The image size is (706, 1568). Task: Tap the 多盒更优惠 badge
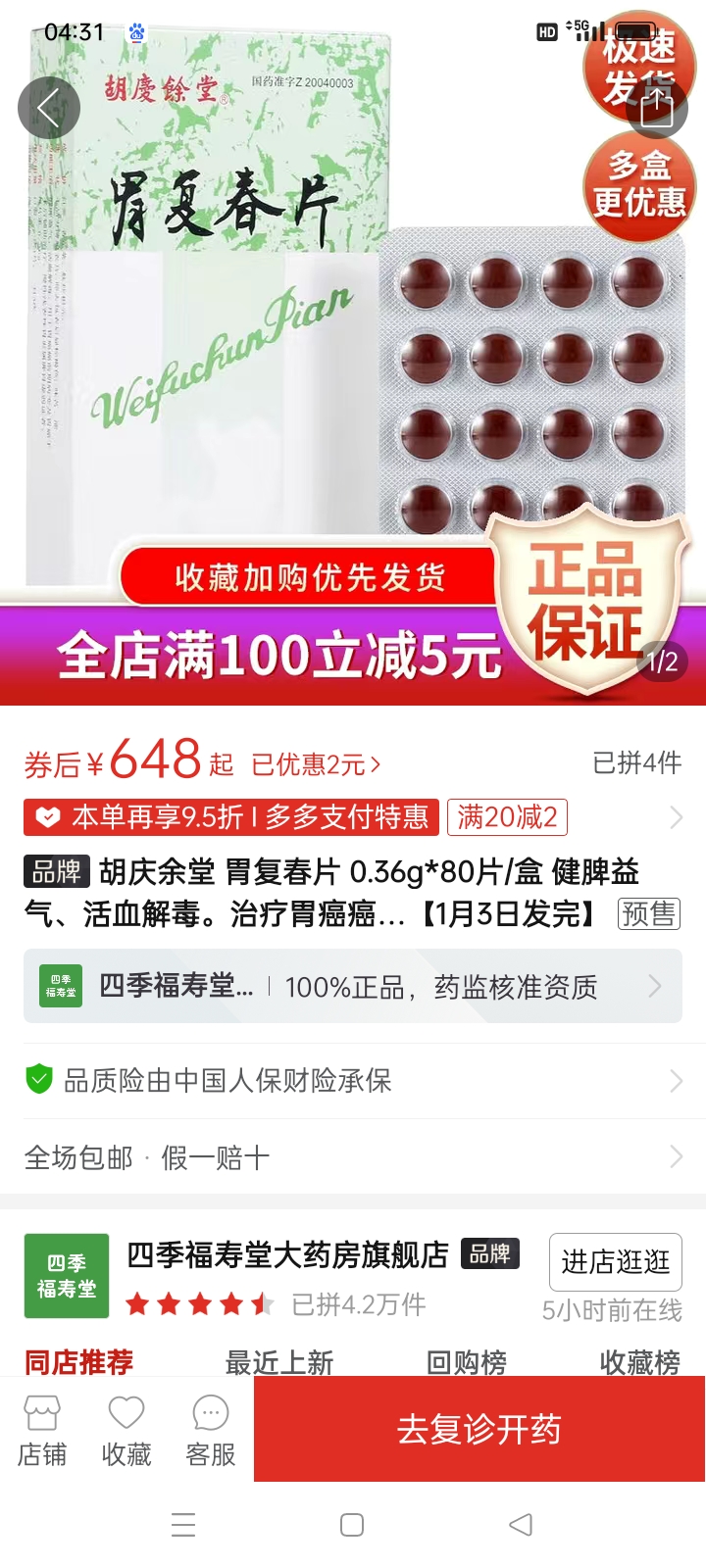(x=639, y=188)
